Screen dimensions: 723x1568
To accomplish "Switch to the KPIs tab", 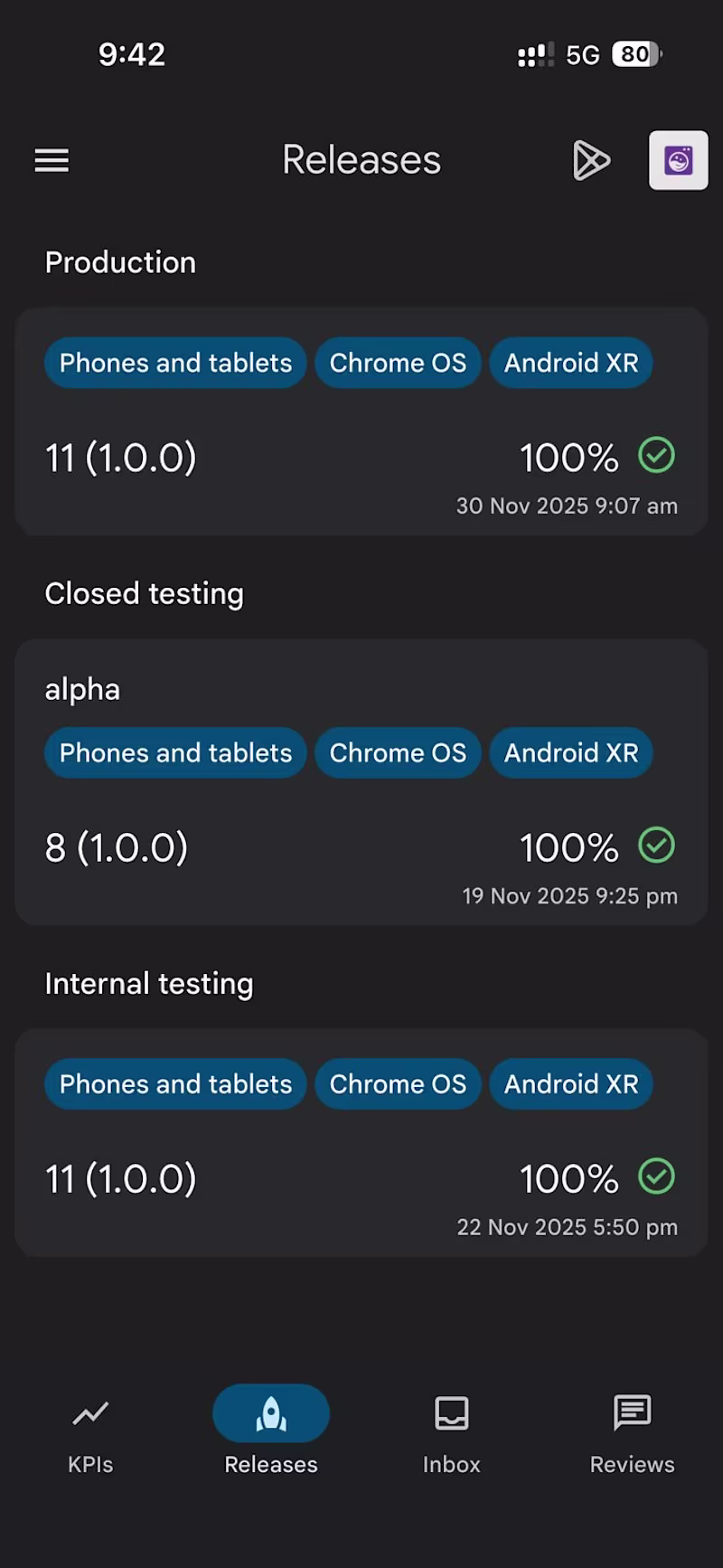I will click(90, 1431).
